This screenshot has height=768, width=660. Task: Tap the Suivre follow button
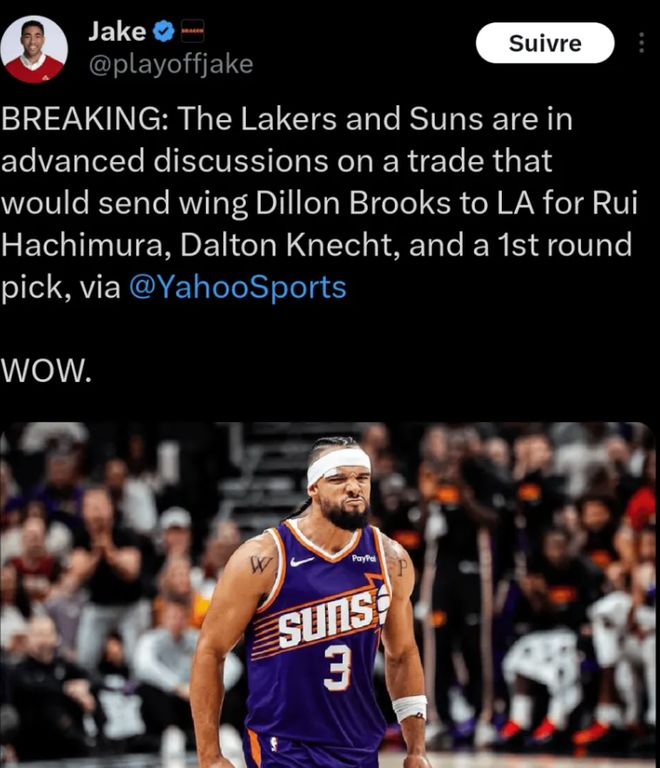tap(544, 43)
